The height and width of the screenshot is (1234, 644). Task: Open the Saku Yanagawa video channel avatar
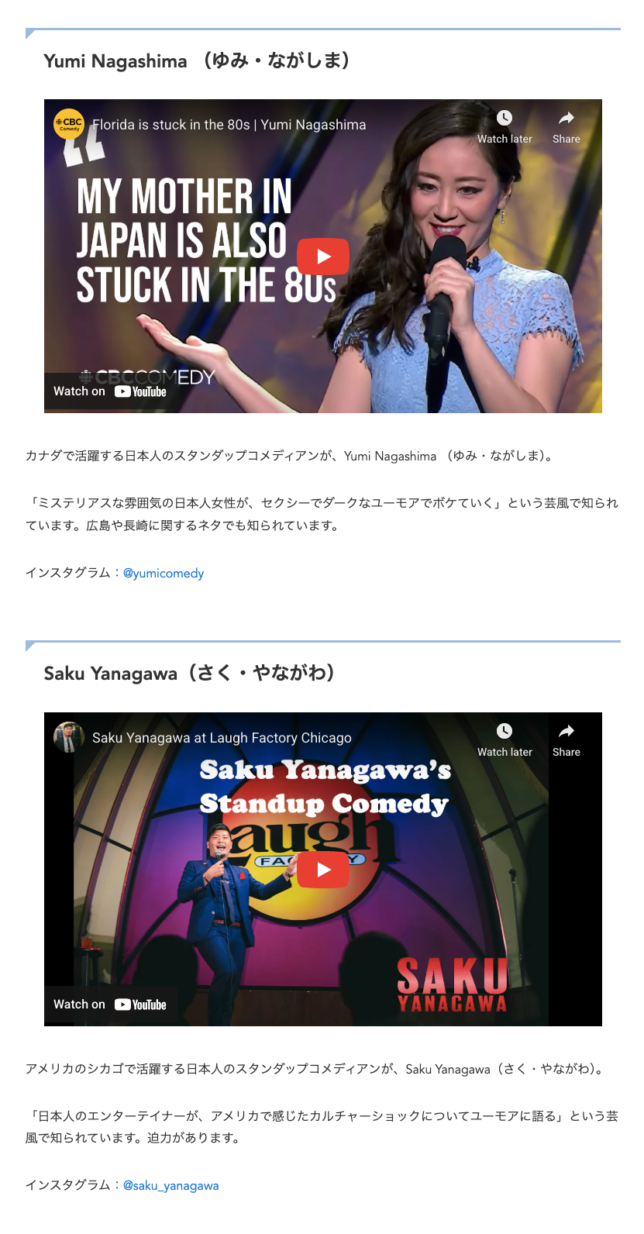tap(69, 738)
